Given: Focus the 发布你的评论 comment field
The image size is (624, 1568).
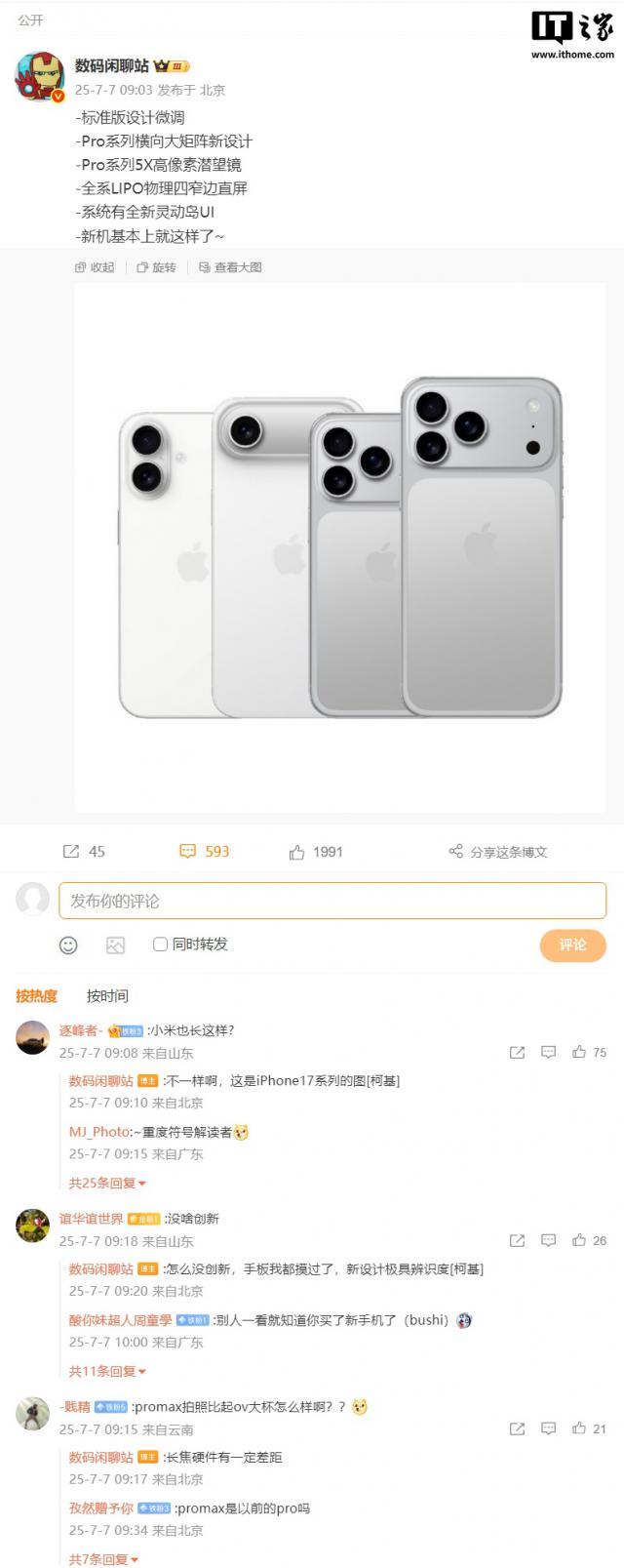Looking at the screenshot, I should point(331,901).
